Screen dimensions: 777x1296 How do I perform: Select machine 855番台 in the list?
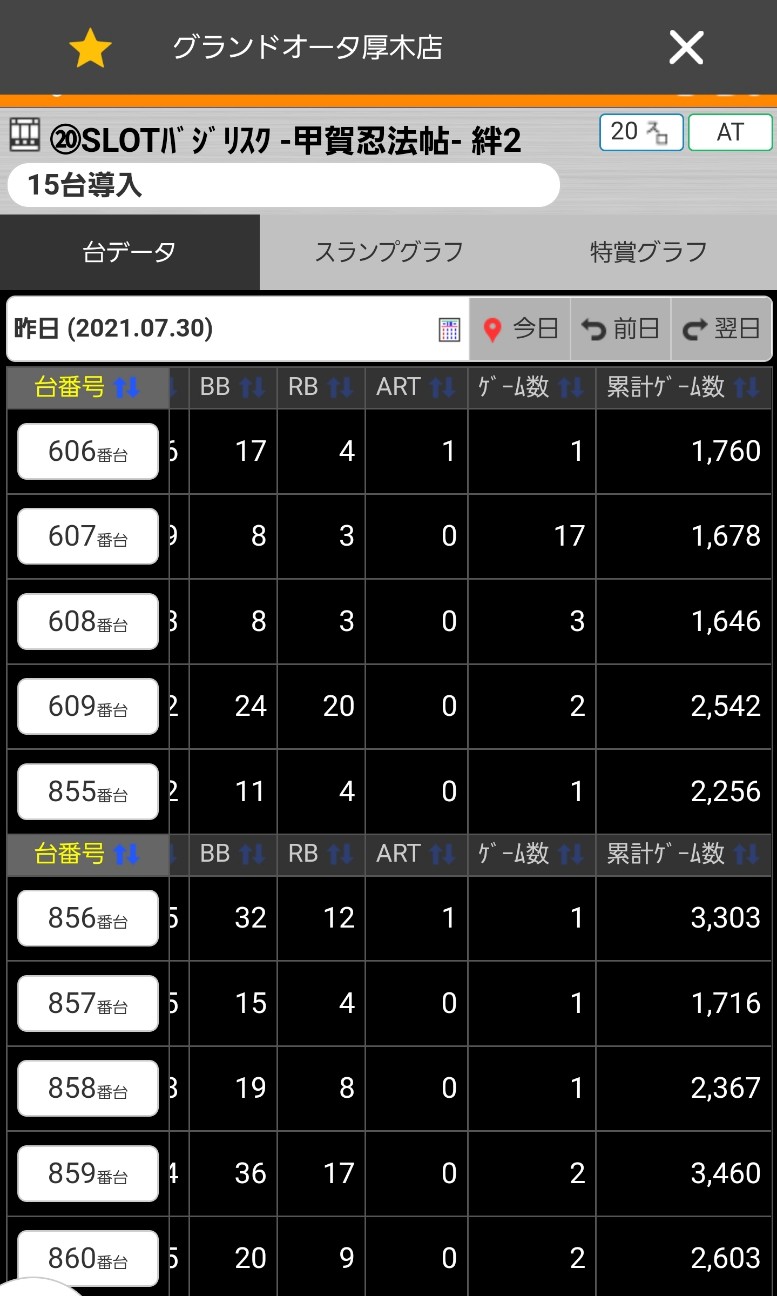87,791
